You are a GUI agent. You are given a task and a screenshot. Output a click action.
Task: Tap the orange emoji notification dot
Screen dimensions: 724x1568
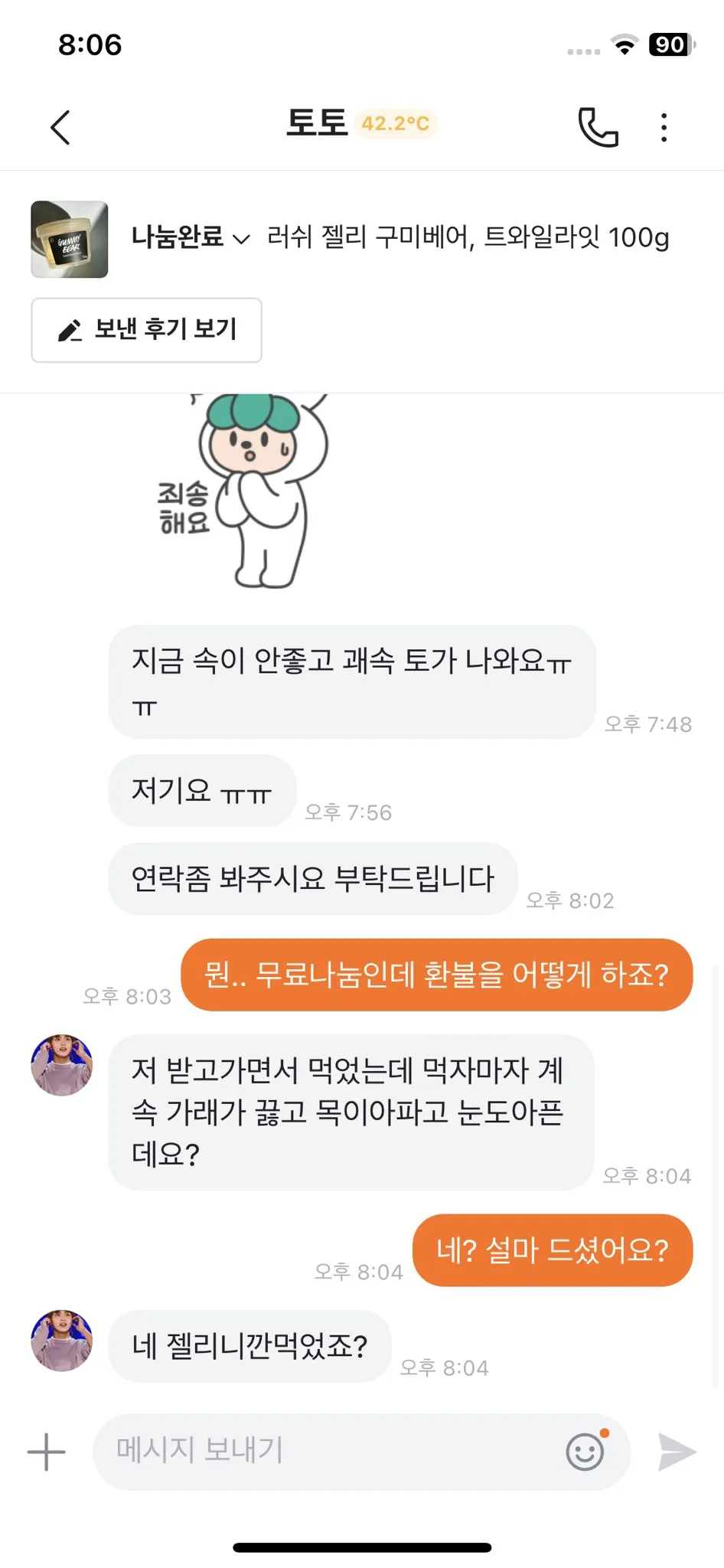tap(605, 1433)
